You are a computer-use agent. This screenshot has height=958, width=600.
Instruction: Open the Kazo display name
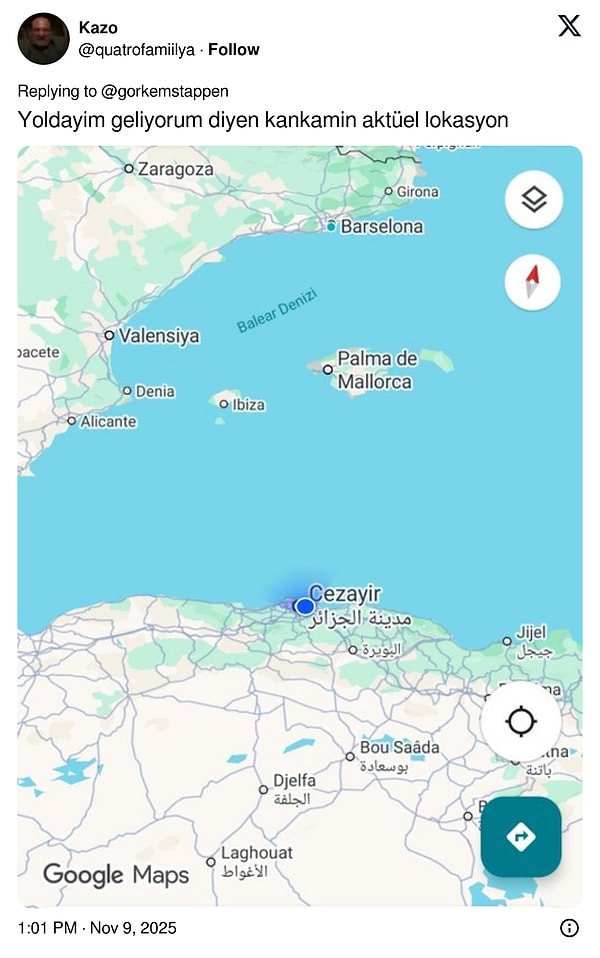tap(98, 28)
